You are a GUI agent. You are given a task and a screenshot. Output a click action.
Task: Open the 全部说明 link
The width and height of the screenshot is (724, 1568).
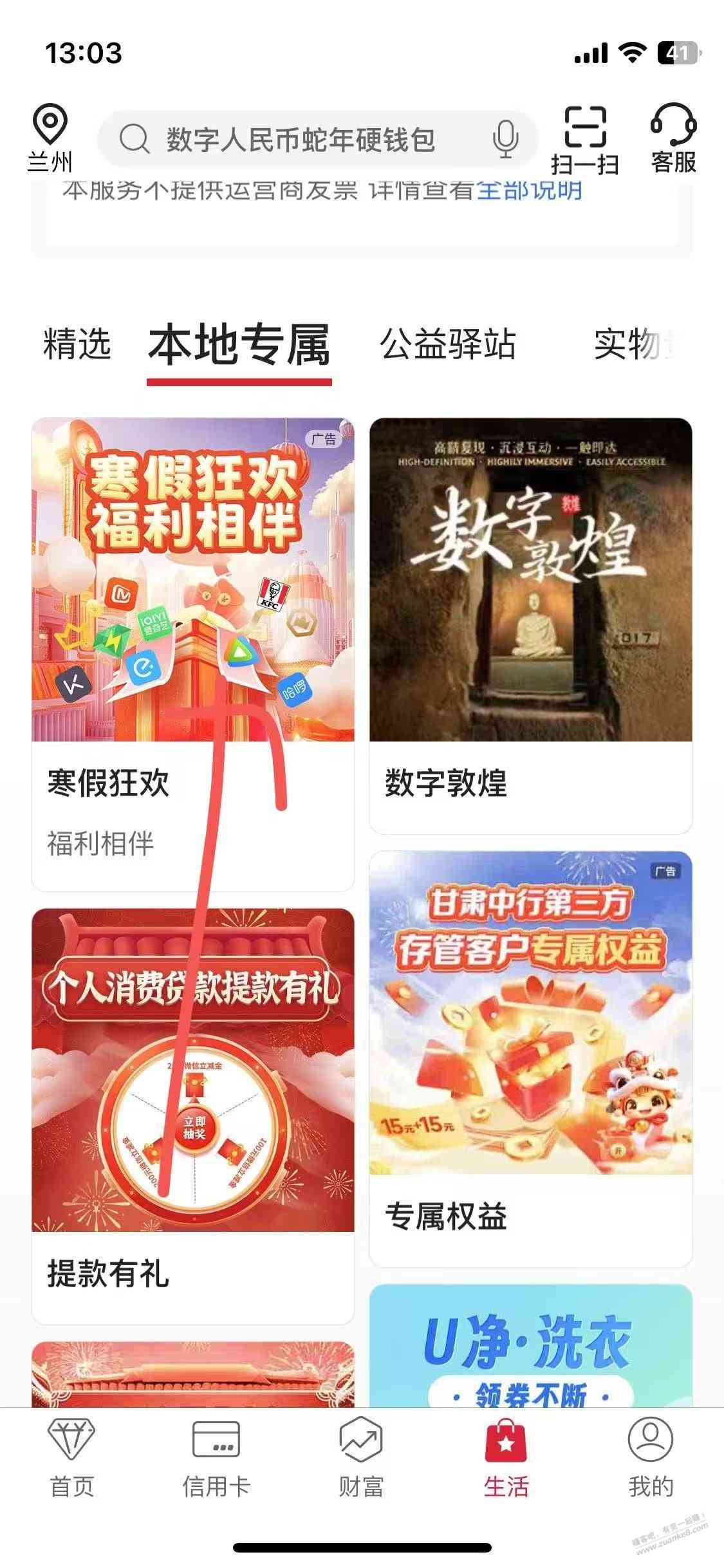[x=529, y=191]
